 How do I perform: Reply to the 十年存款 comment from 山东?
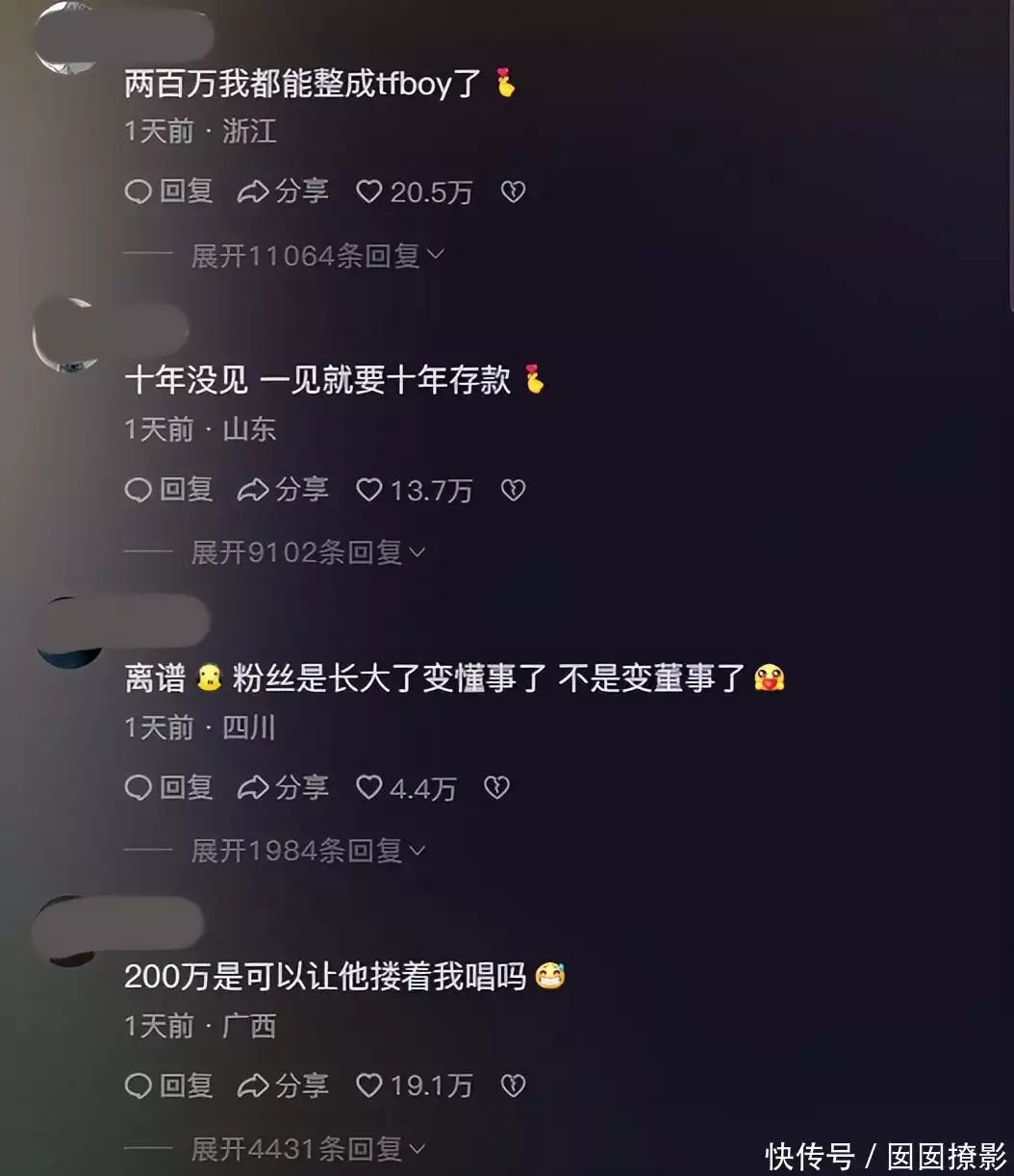(168, 490)
